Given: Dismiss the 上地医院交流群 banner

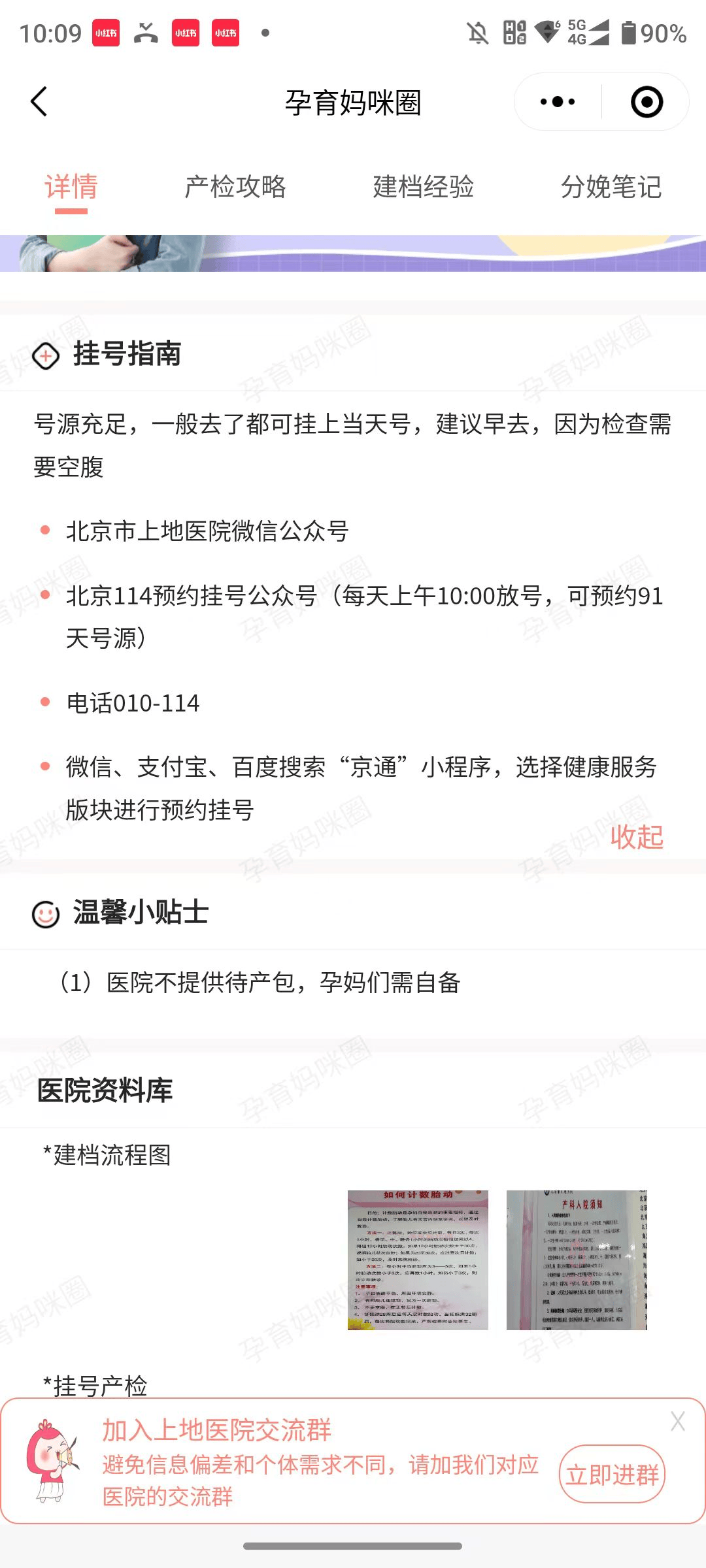Looking at the screenshot, I should point(678,1421).
